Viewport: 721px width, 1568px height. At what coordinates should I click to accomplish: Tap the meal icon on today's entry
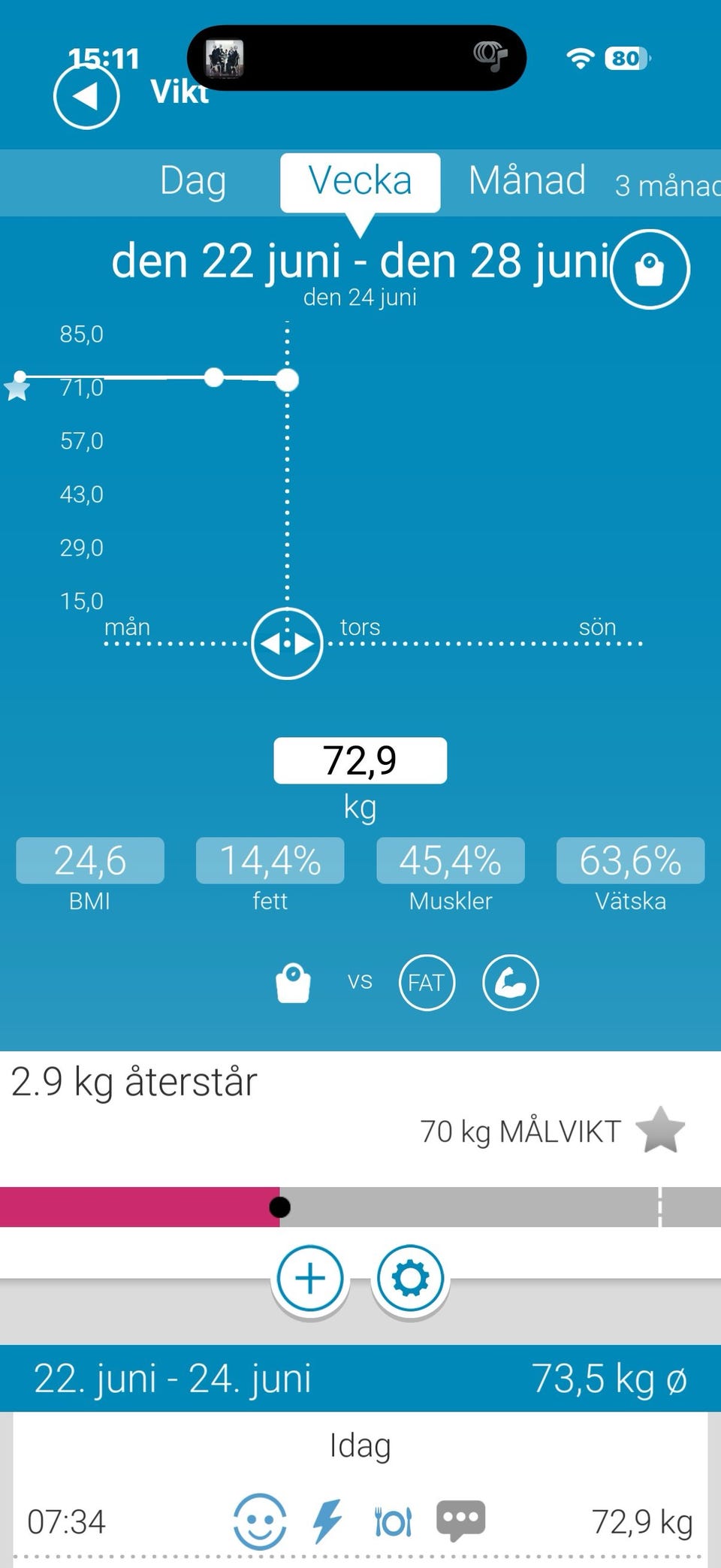click(393, 1522)
